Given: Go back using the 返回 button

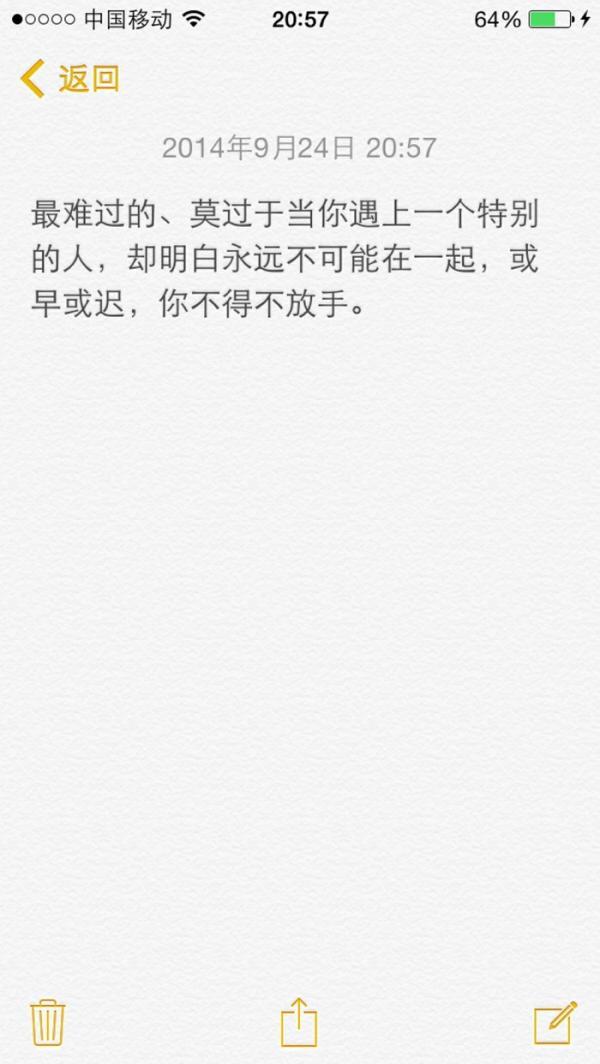Looking at the screenshot, I should (x=69, y=79).
